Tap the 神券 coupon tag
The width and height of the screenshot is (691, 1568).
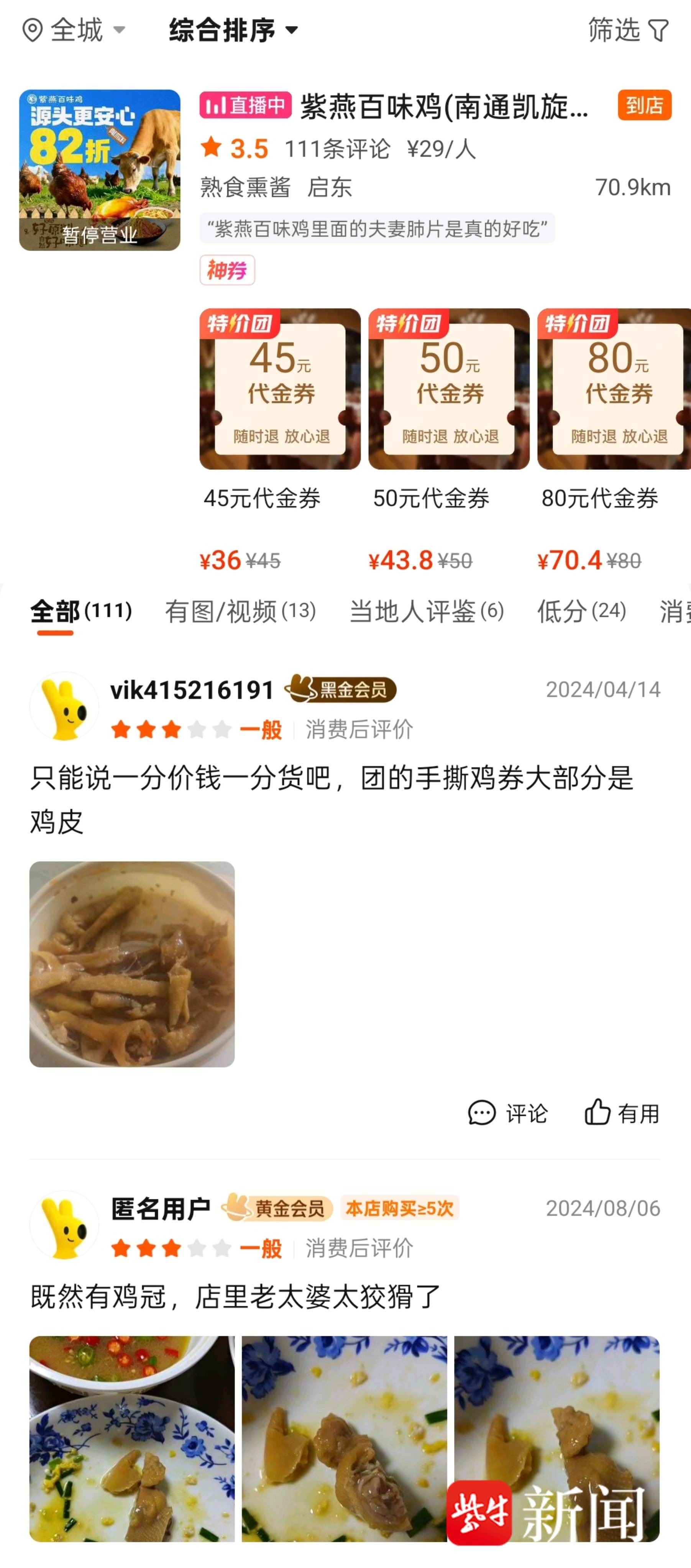tap(227, 270)
